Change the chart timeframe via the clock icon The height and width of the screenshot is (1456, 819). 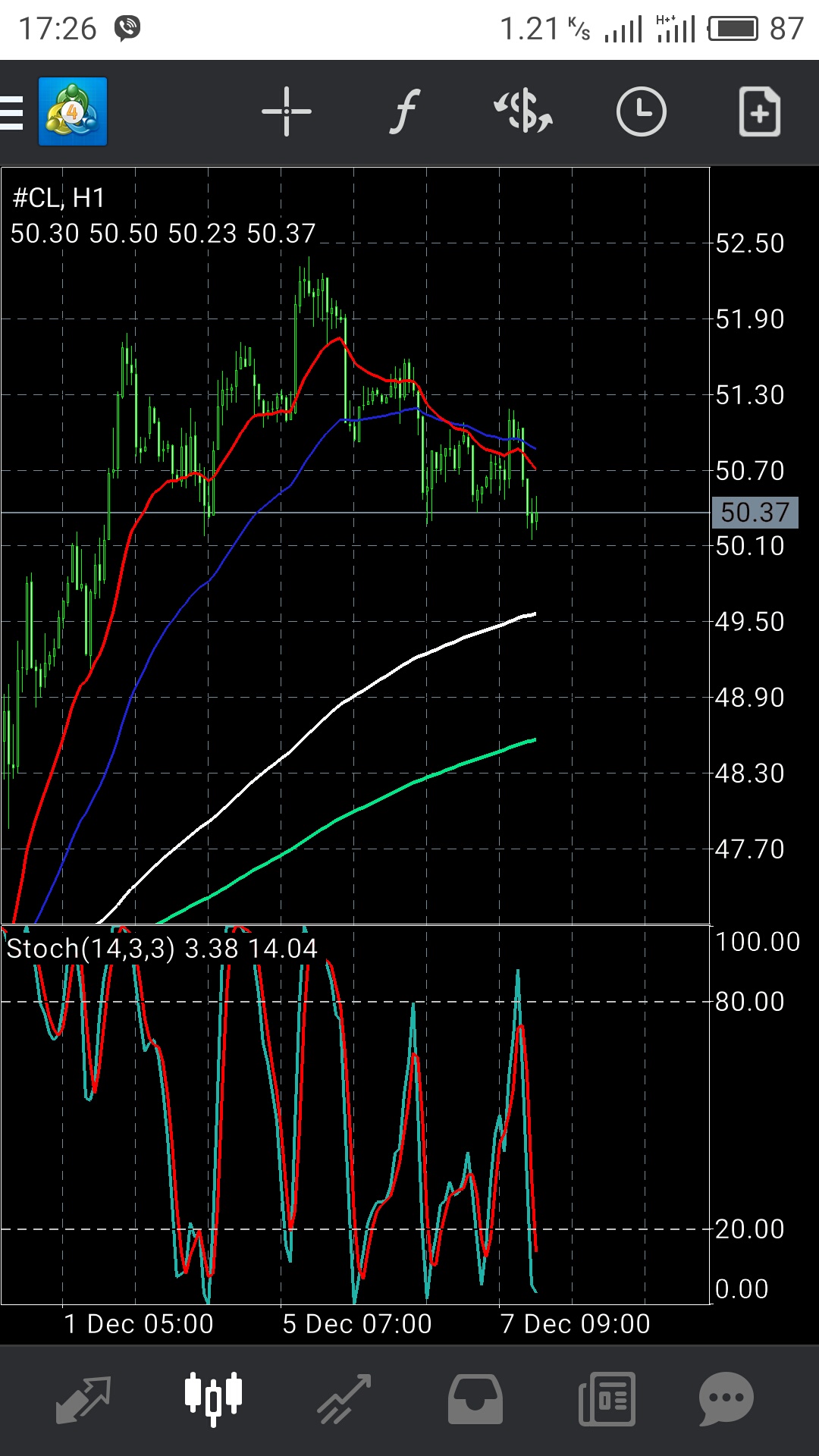coord(642,111)
